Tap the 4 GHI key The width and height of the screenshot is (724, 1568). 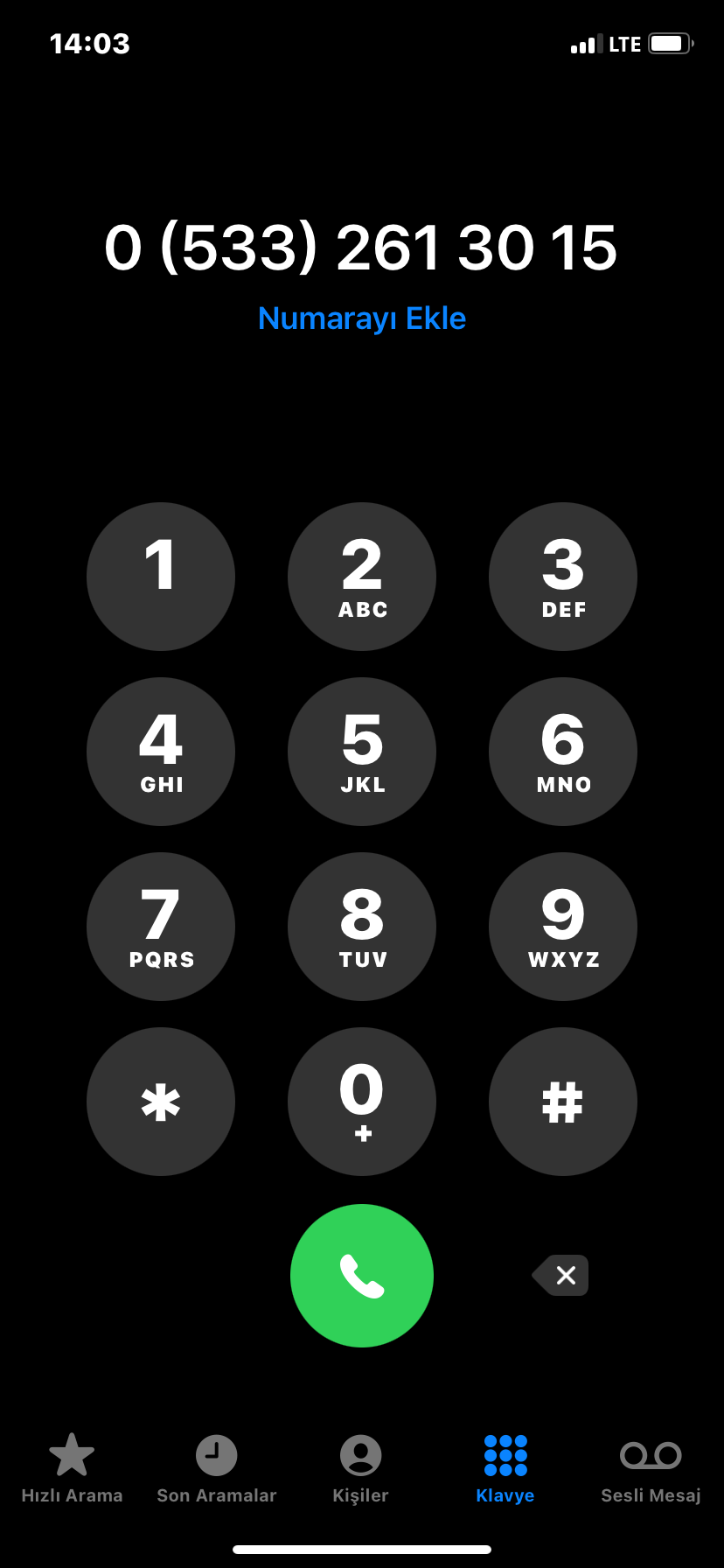161,752
